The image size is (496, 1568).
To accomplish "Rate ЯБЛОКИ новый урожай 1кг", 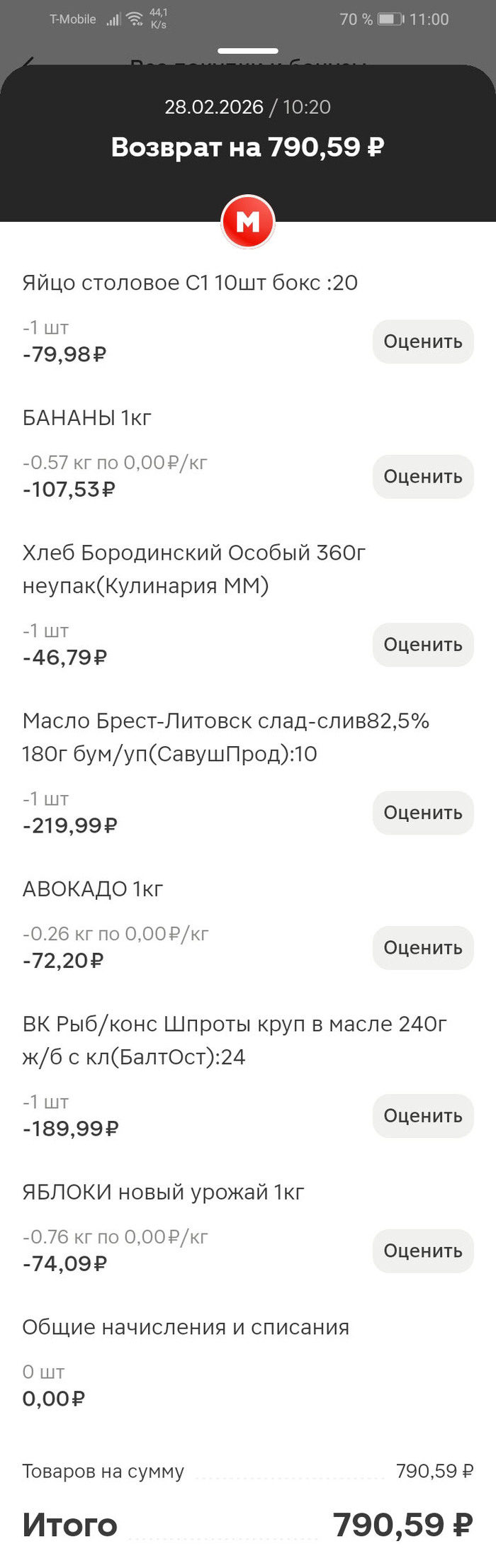I will point(423,1251).
